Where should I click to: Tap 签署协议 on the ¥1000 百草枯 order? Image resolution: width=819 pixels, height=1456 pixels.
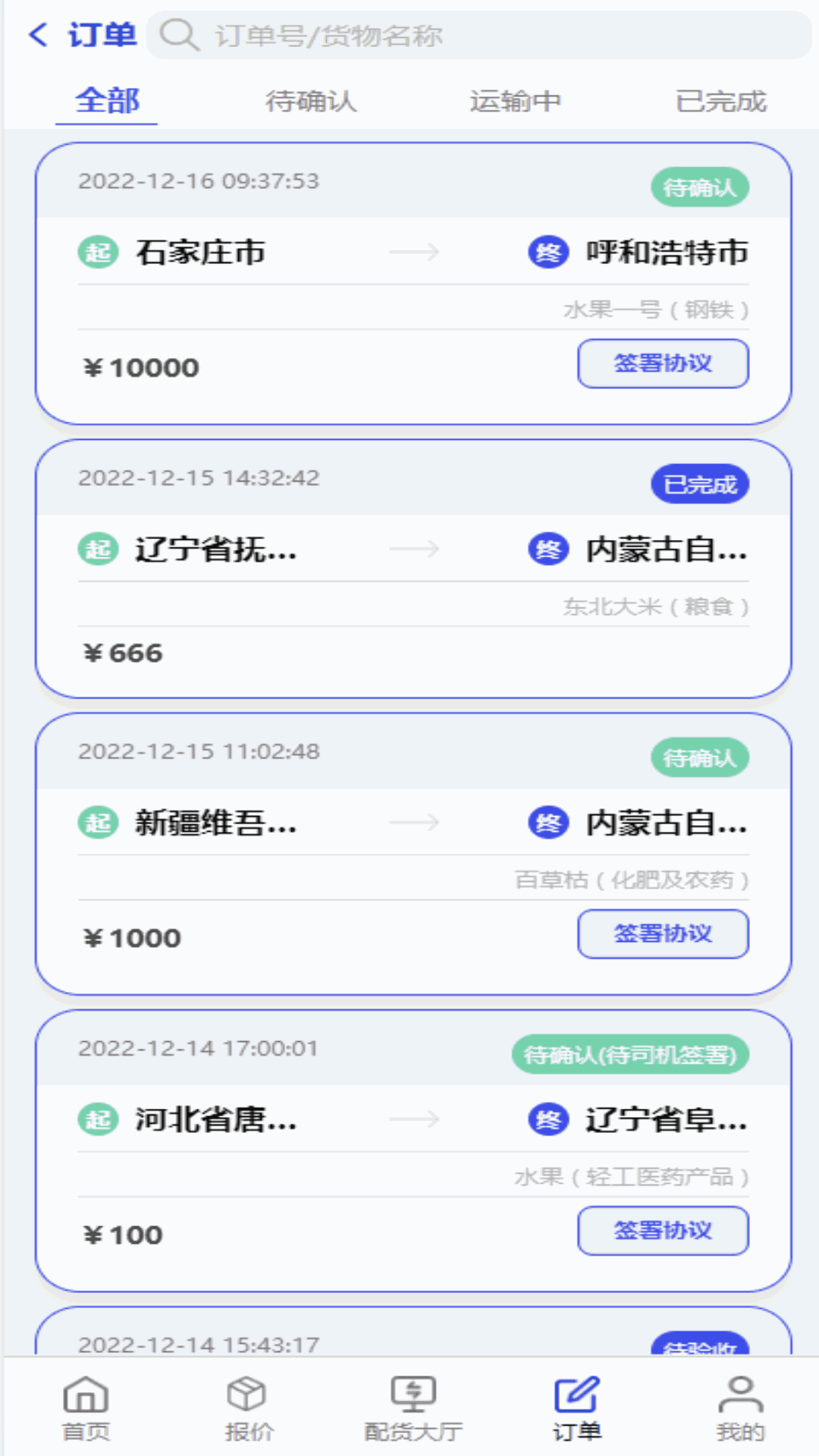pos(663,934)
